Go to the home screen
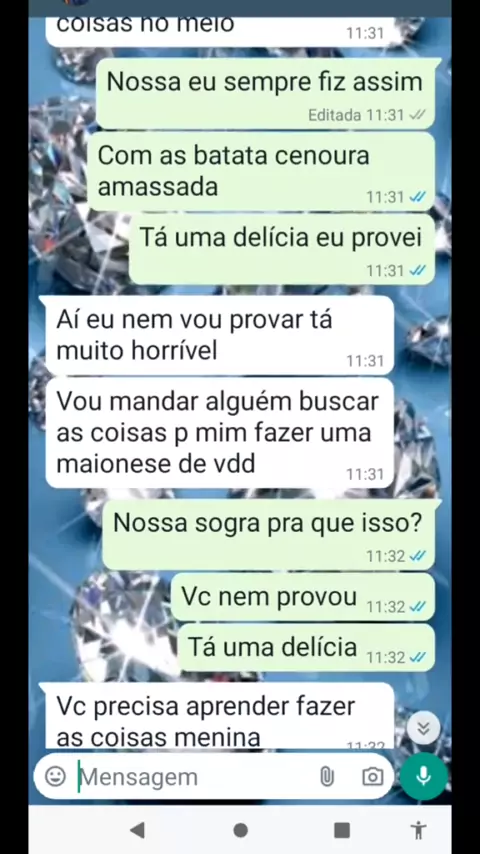The width and height of the screenshot is (480, 854). (240, 830)
